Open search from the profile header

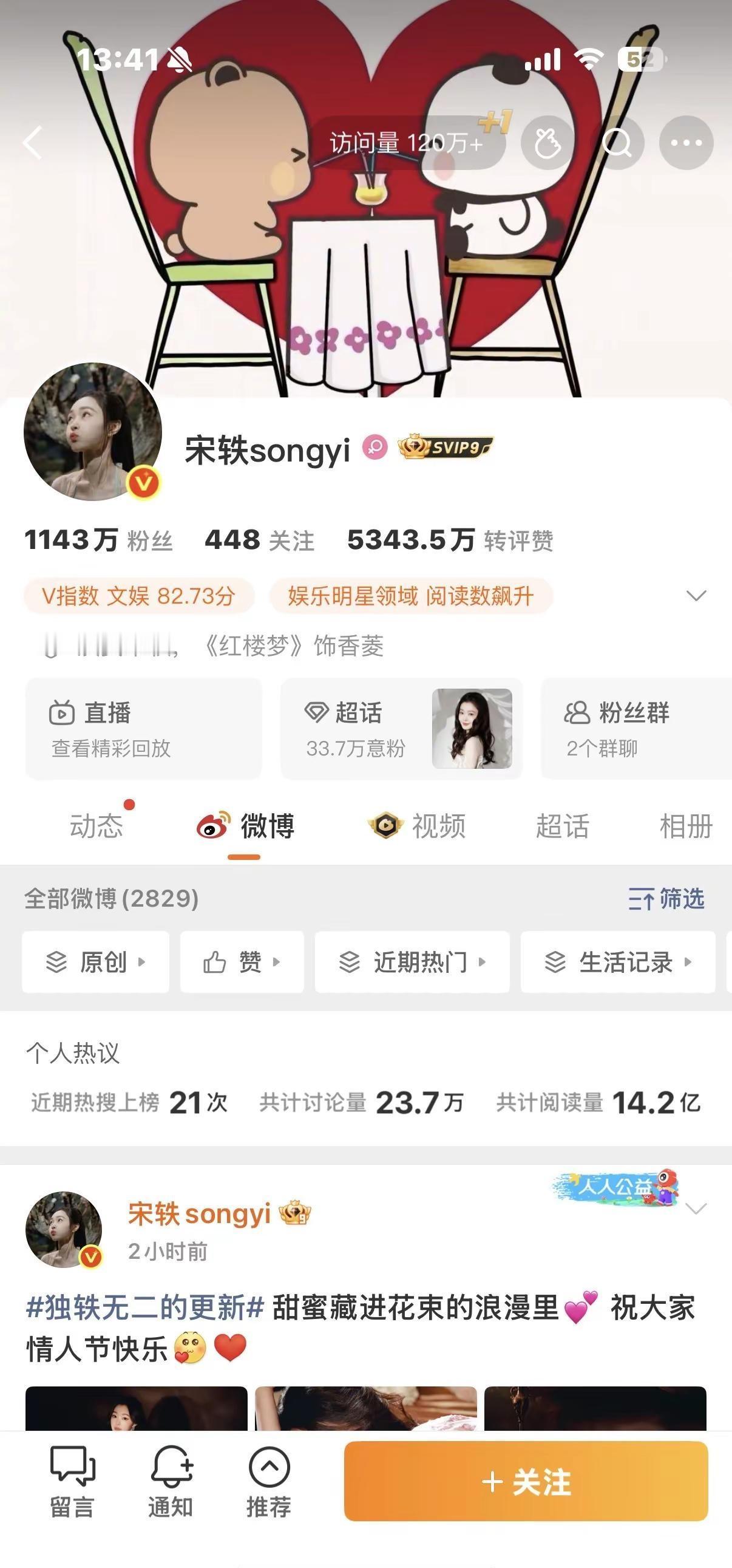click(619, 141)
